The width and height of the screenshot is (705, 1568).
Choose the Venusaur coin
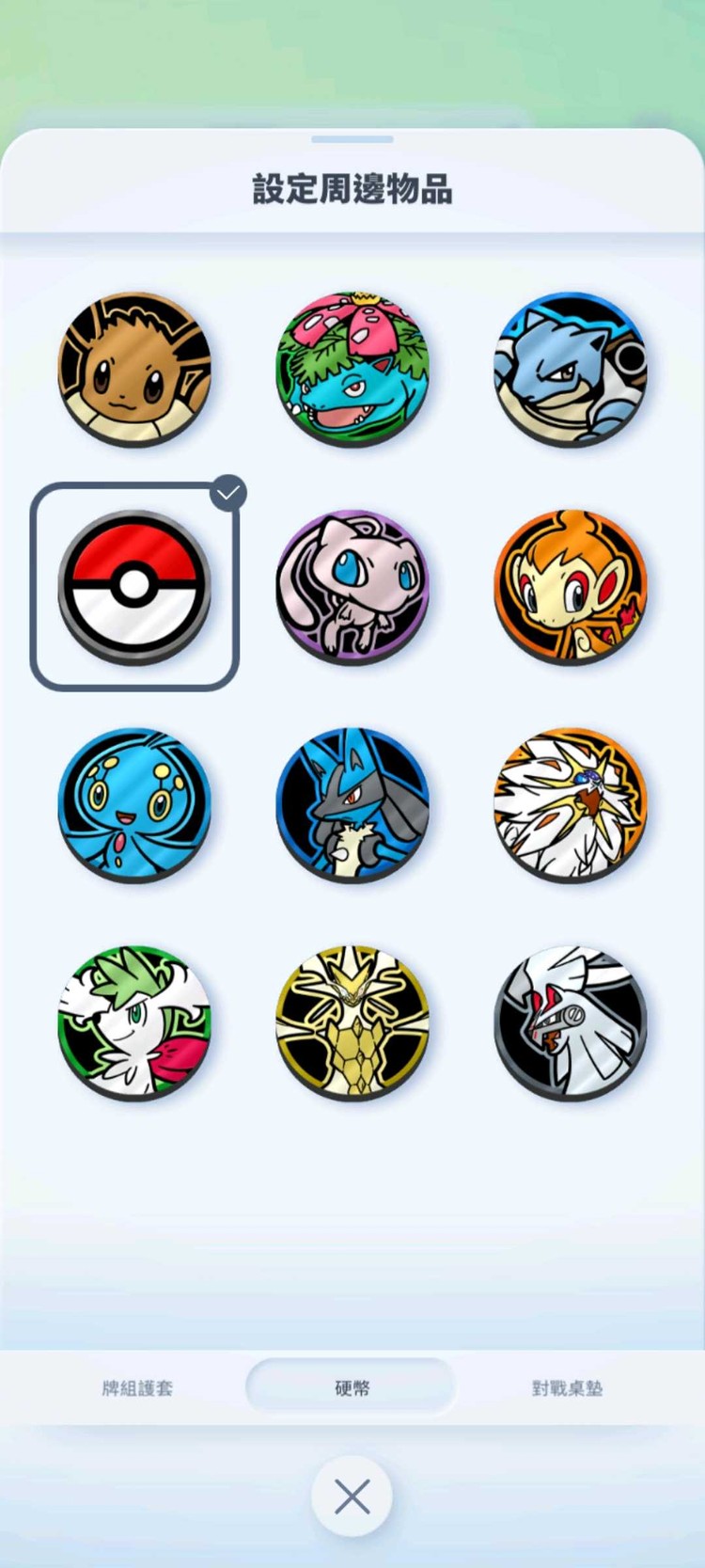(x=352, y=369)
